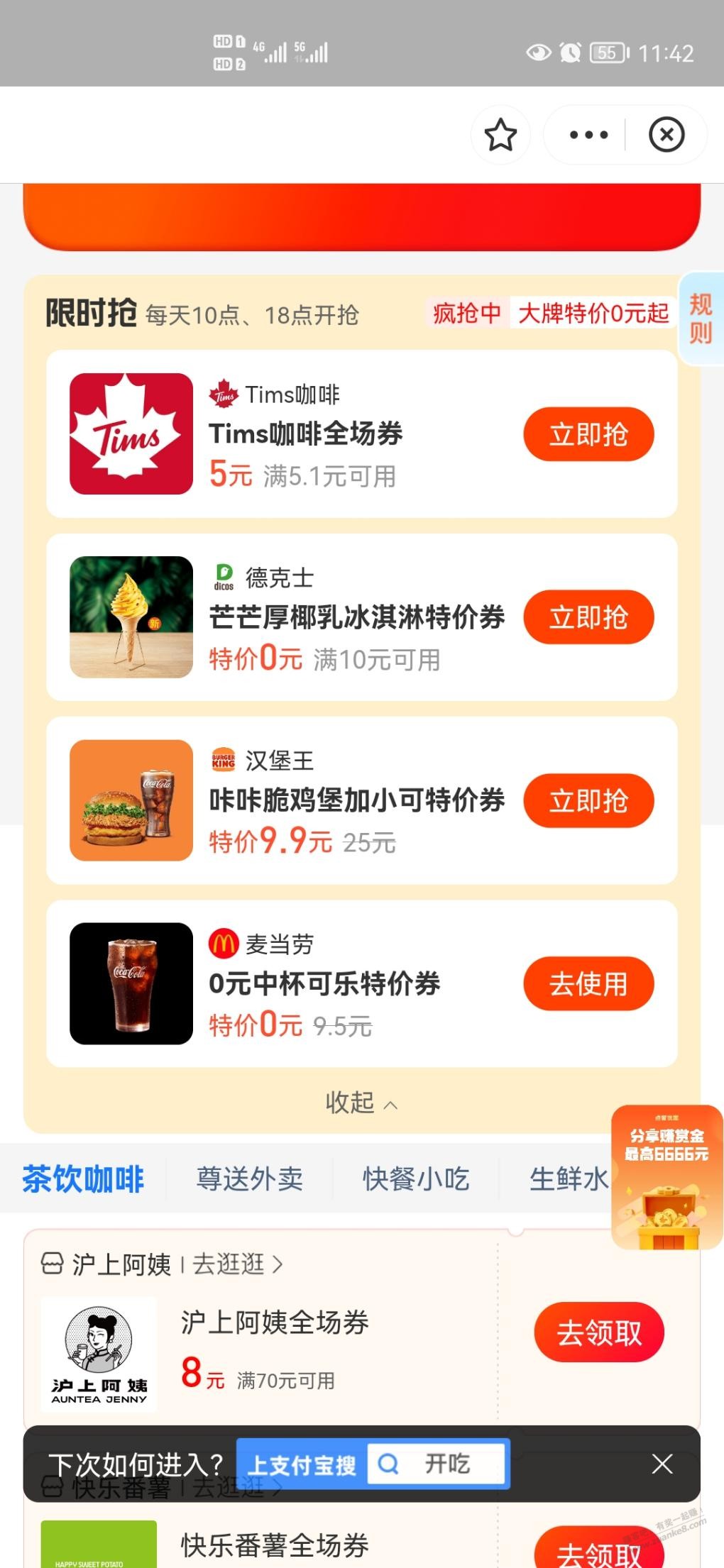Open the 规则 rules side tab
724x1568 pixels.
coord(701,319)
